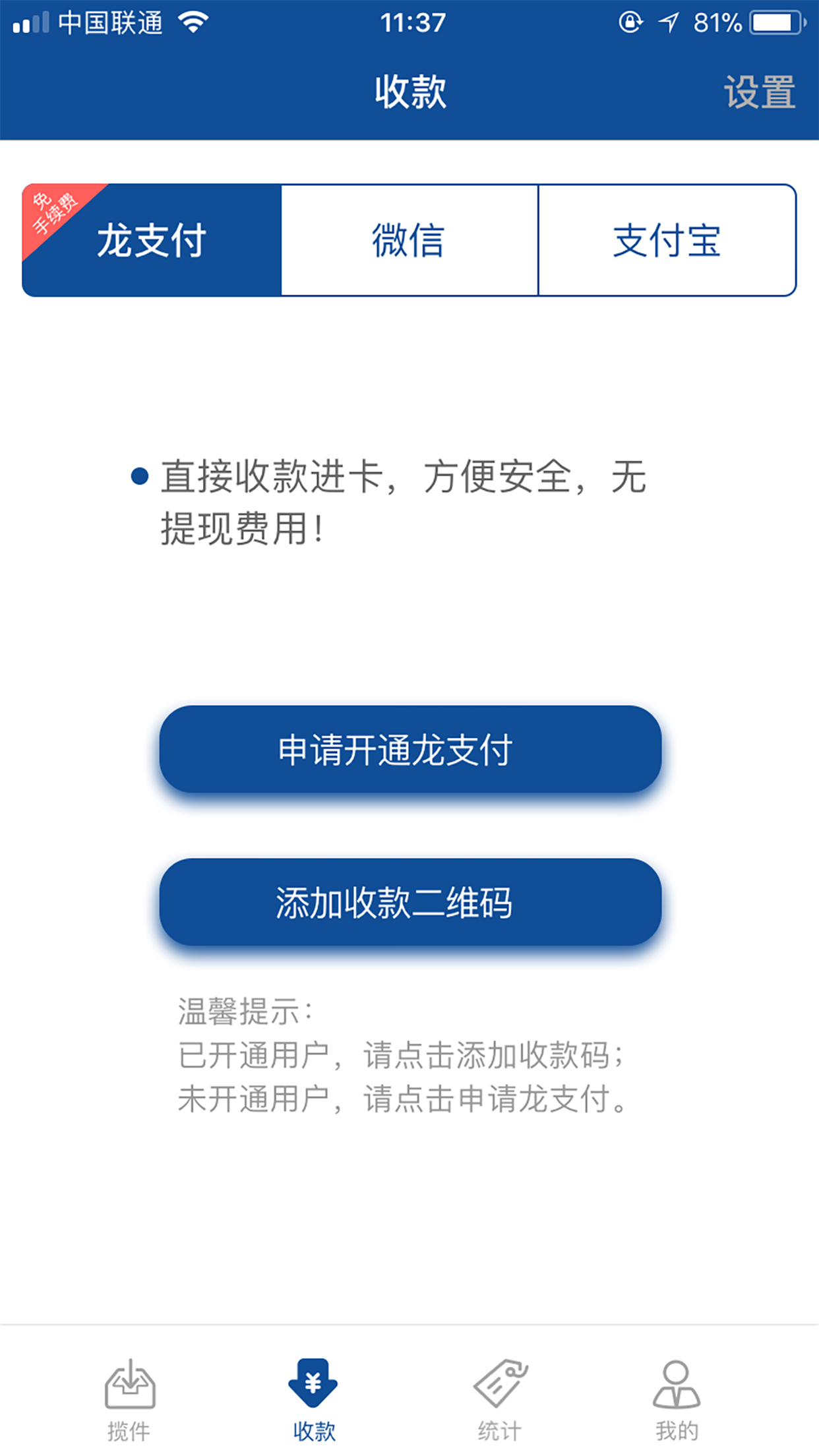Switch to the 微信 tab

(x=409, y=240)
